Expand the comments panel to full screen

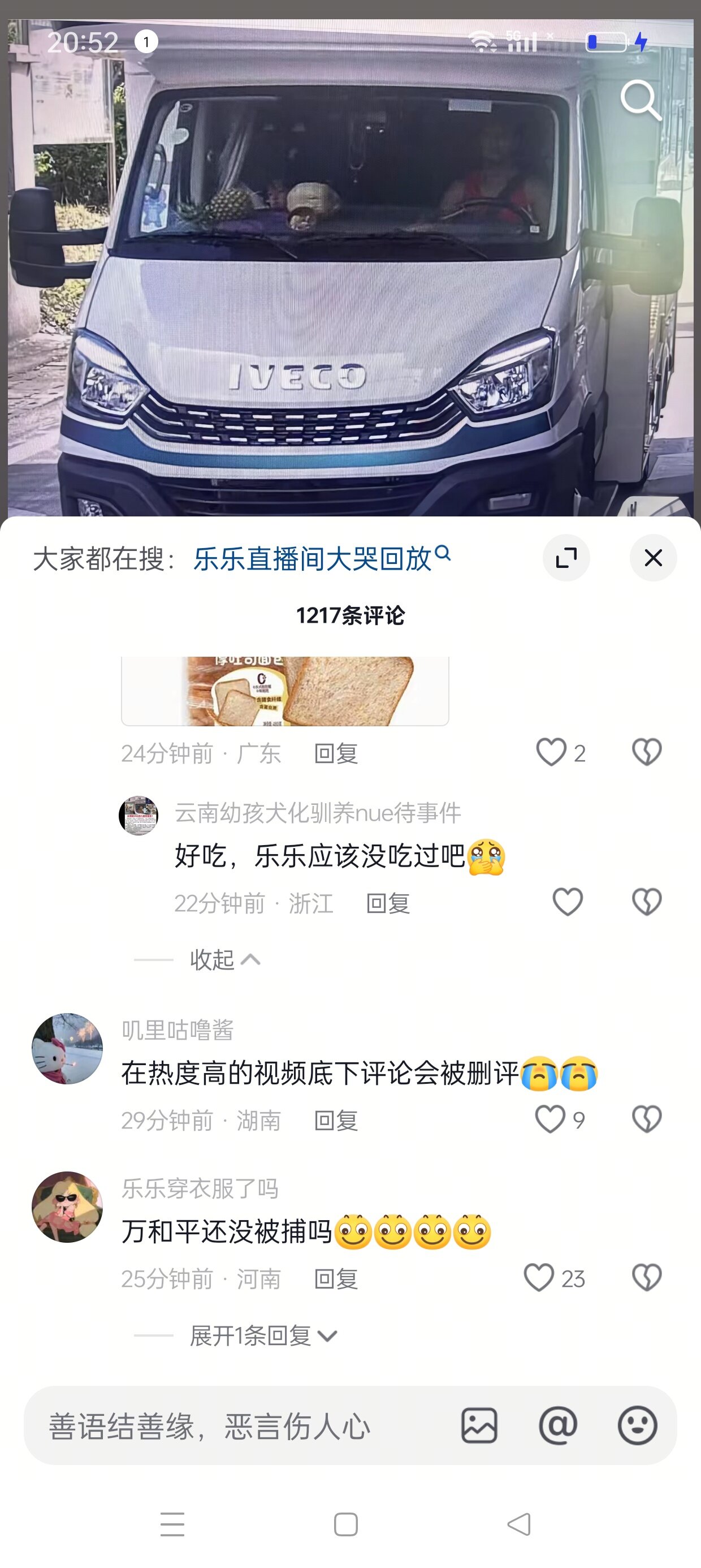pos(566,558)
